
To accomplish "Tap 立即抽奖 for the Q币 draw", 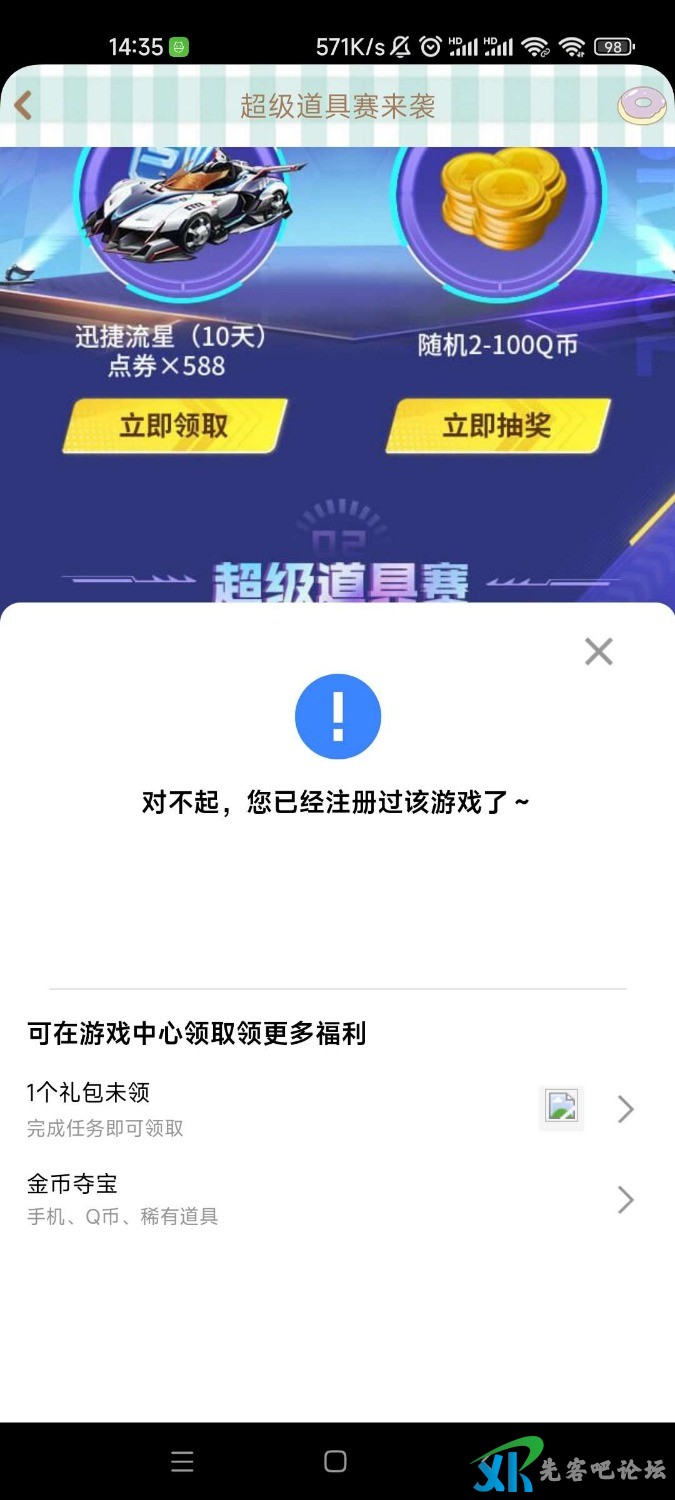I will [x=497, y=425].
